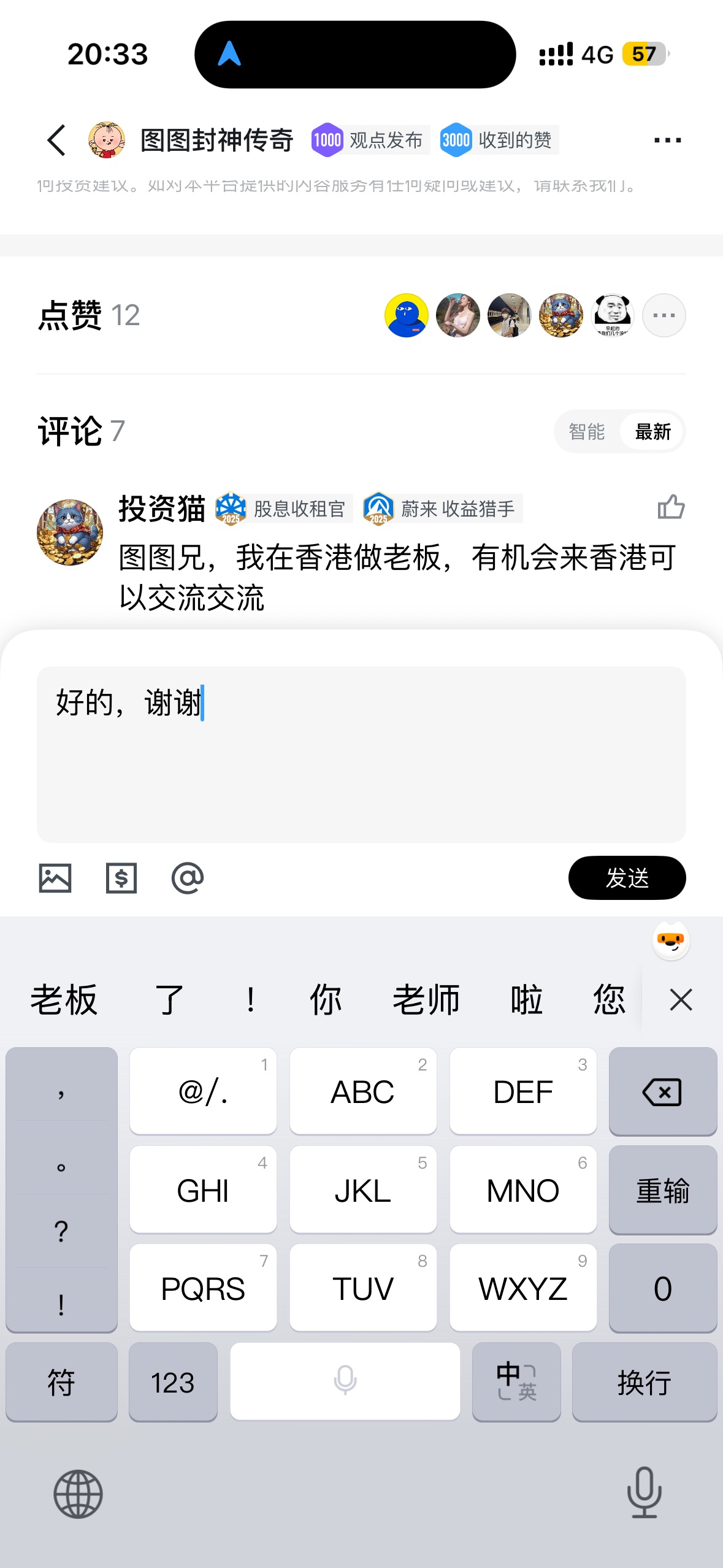
Task: Open 投资猫's profile picture
Action: 70,532
